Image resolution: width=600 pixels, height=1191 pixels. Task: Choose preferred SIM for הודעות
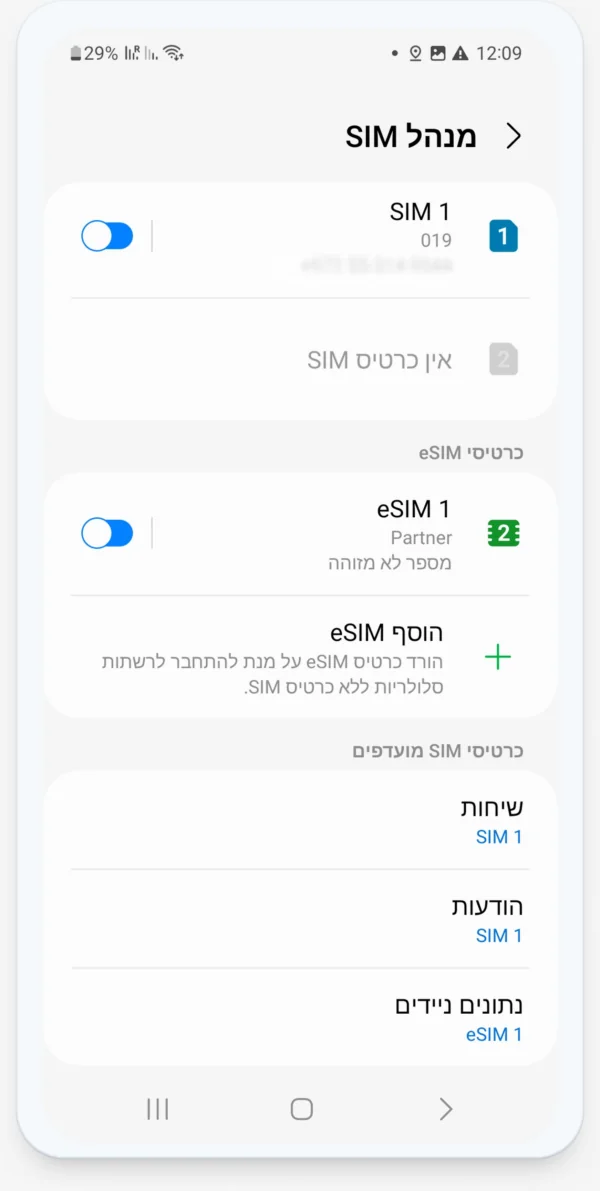[300, 919]
